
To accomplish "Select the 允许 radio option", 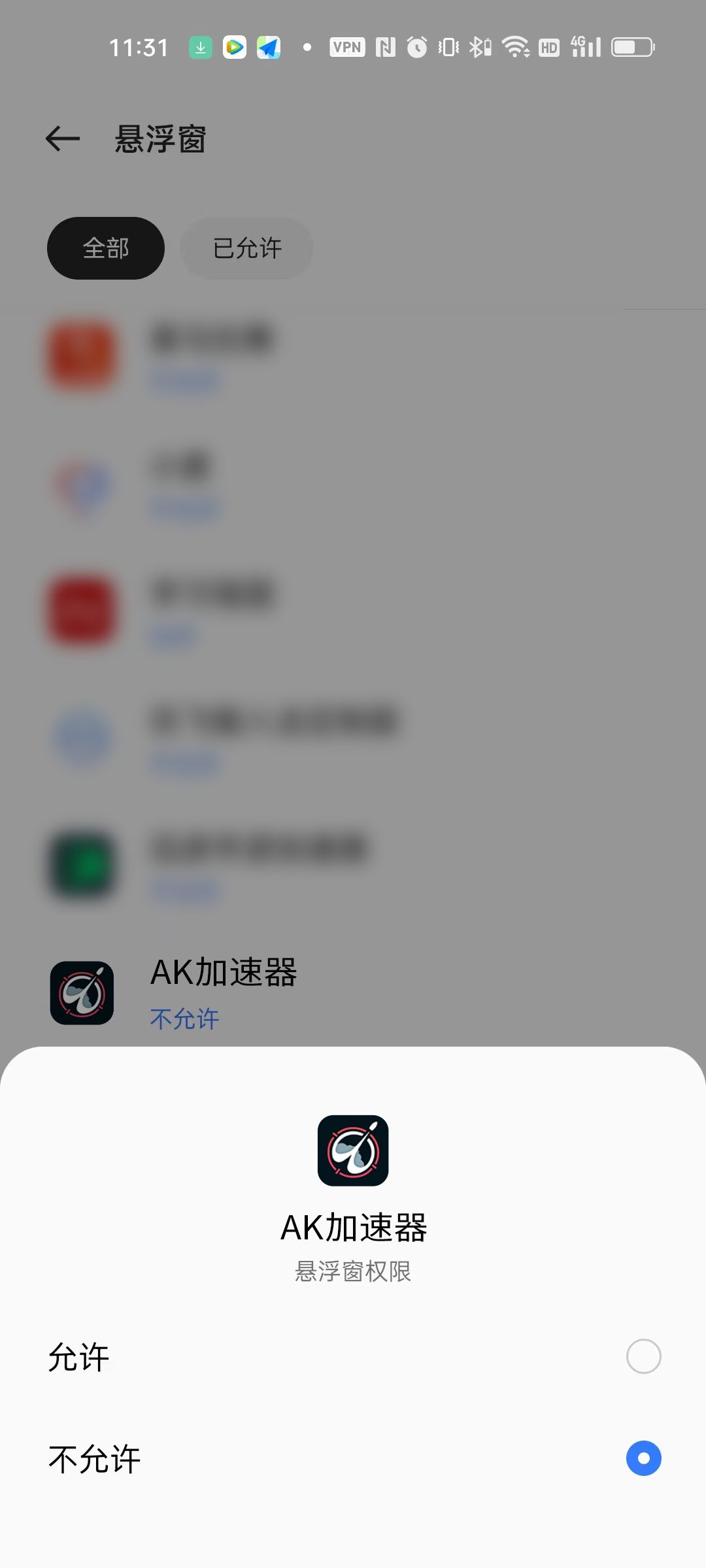I will tap(643, 1356).
